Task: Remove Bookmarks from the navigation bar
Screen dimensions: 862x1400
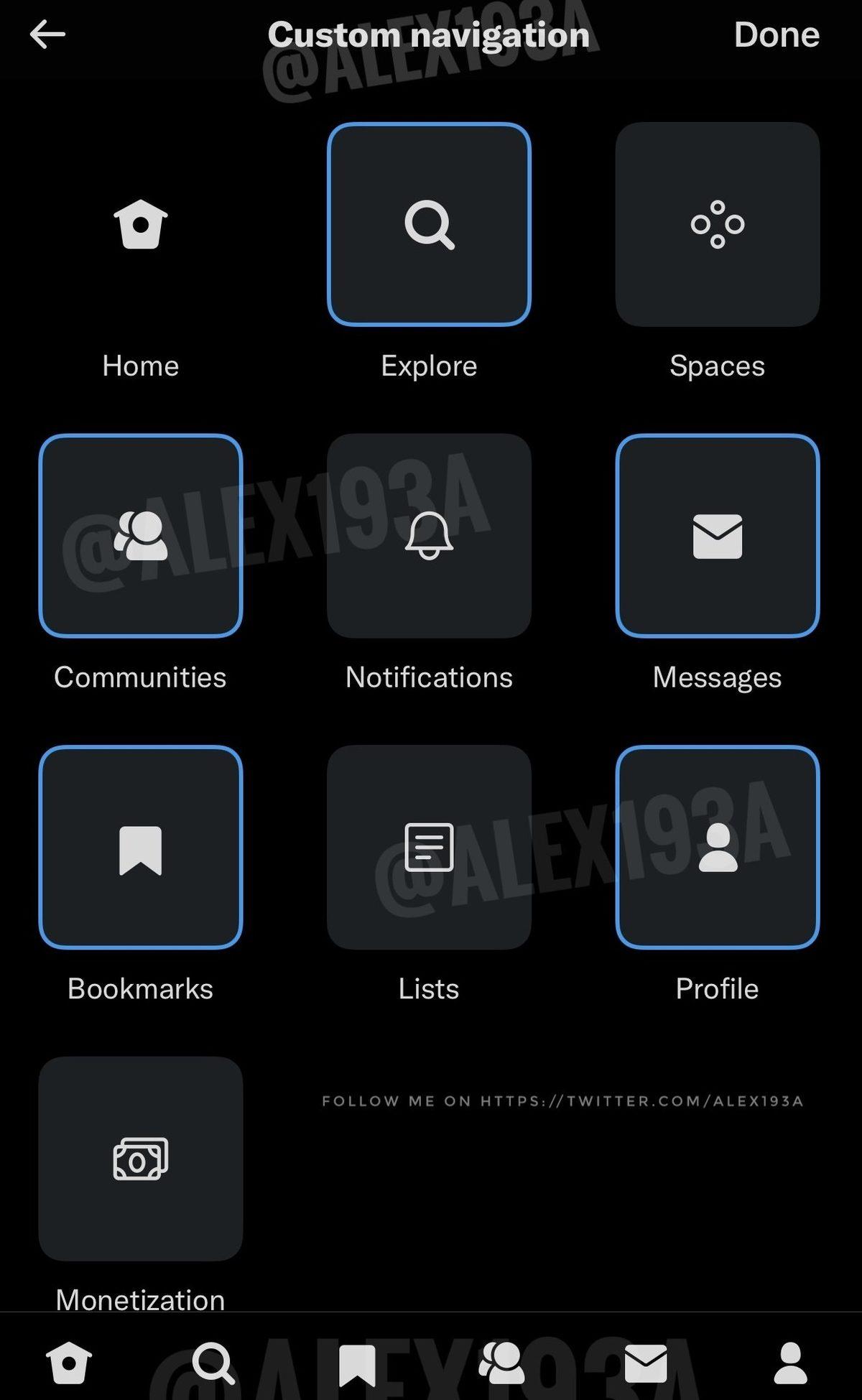Action: click(141, 848)
